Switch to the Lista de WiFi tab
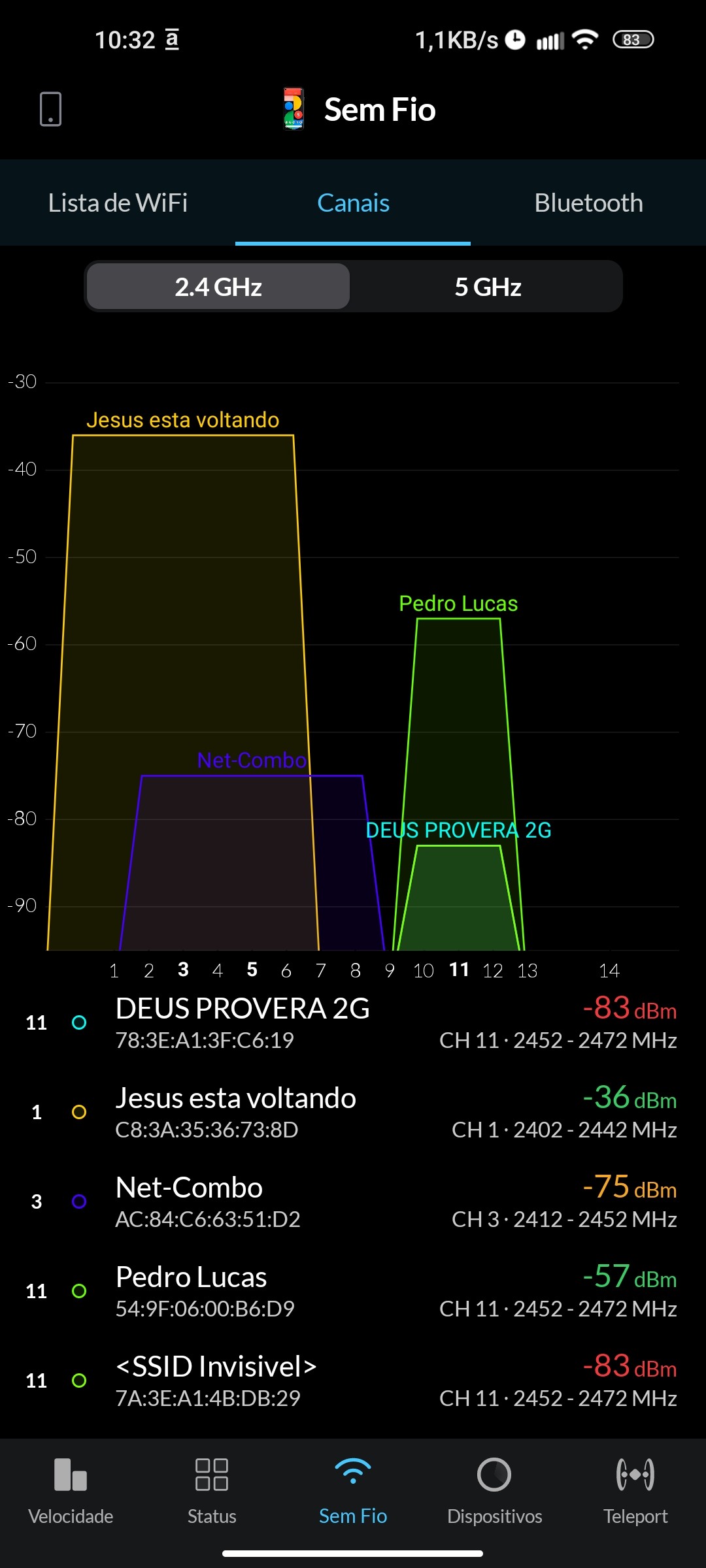The height and width of the screenshot is (1568, 706). 118,203
